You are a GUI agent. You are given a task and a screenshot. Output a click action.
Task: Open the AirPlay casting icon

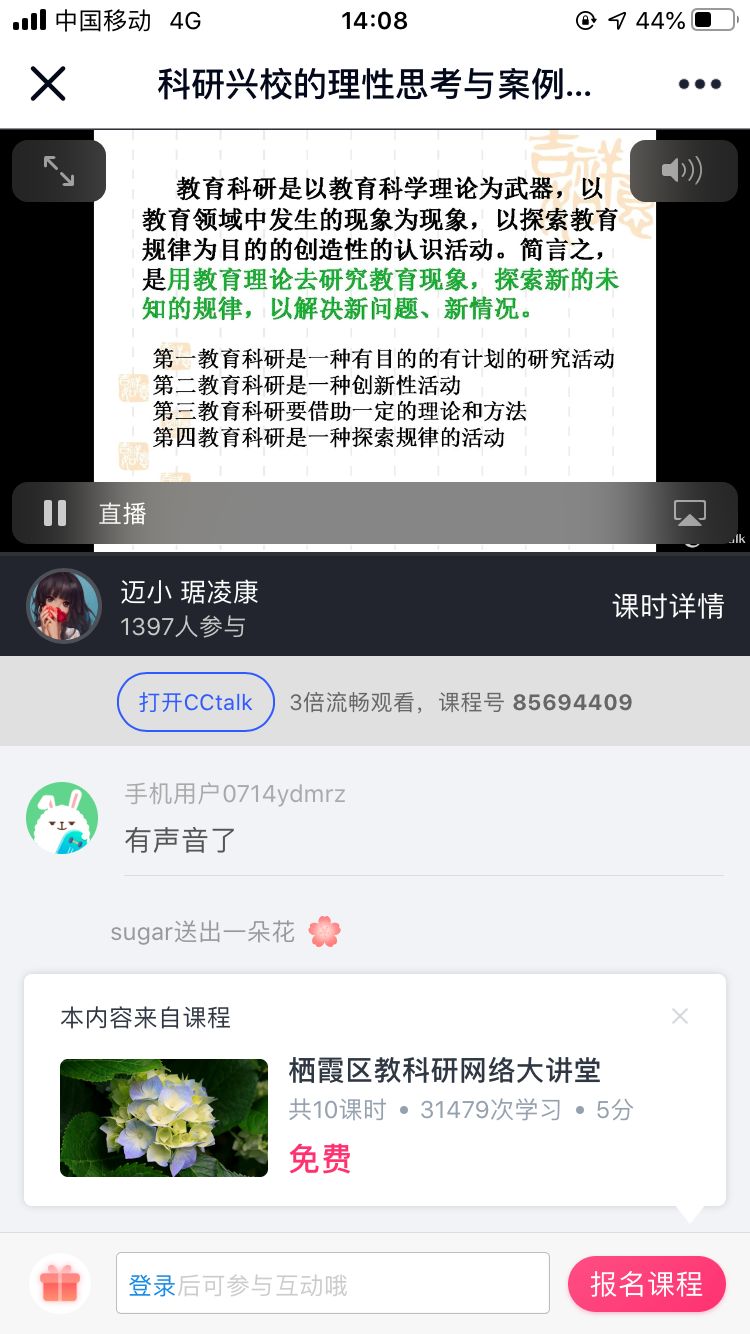point(689,513)
